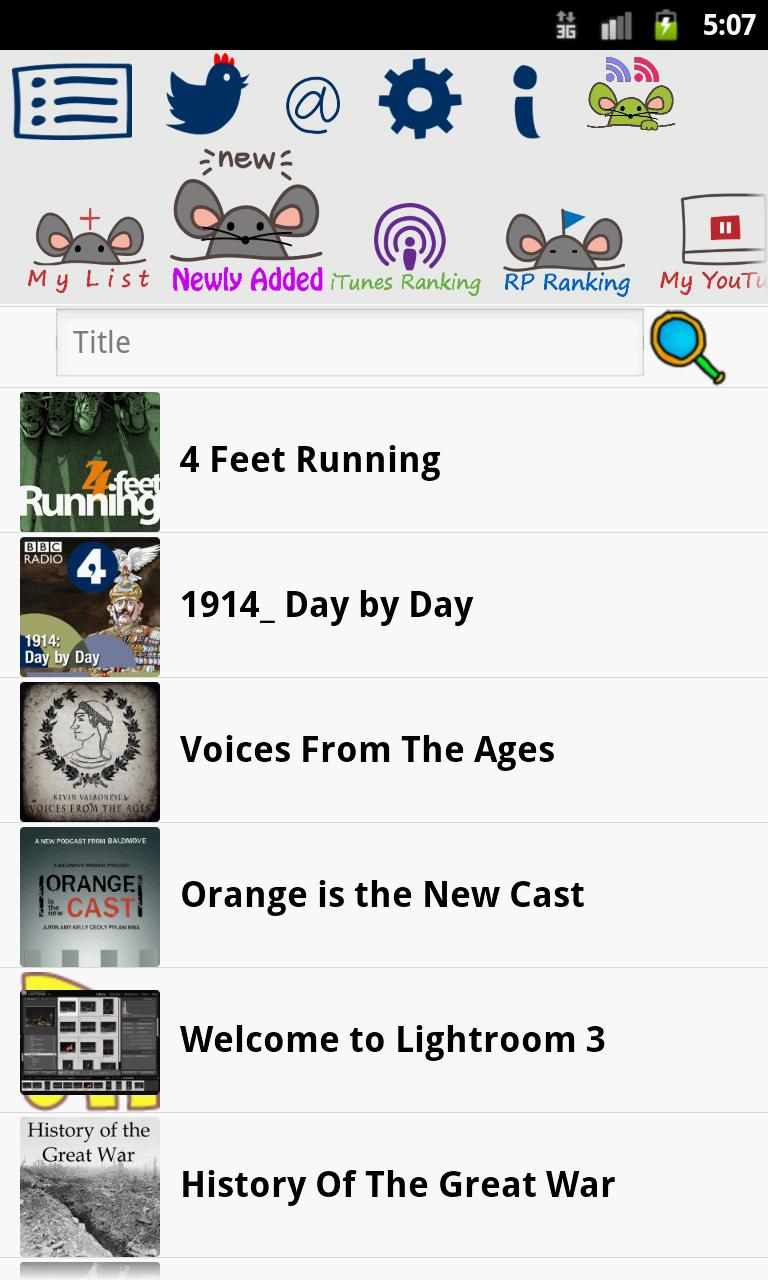Tap the magnifying glass search button
This screenshot has height=1280, width=768.
687,346
